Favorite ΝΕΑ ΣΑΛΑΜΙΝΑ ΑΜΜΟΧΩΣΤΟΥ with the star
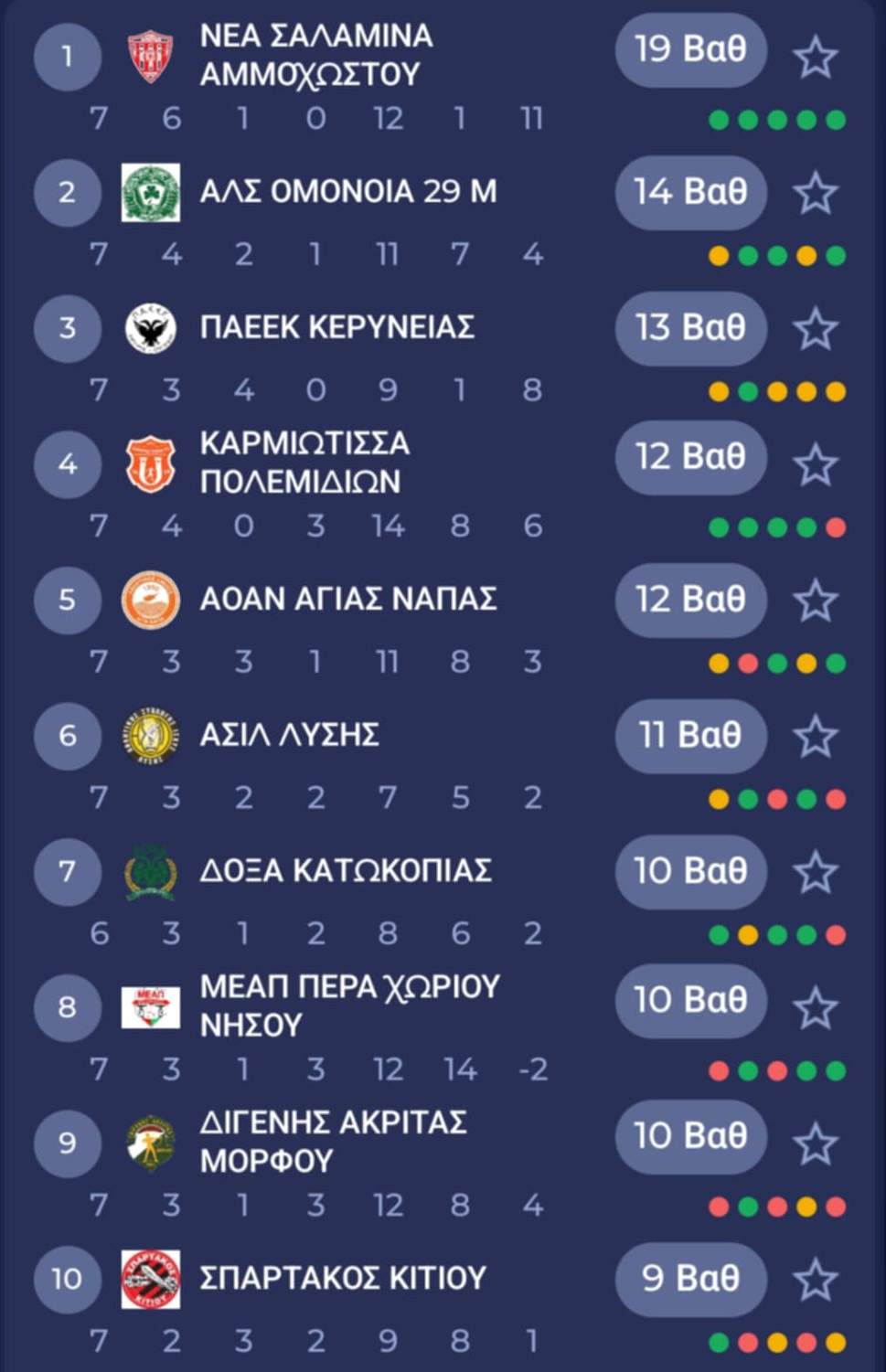The image size is (886, 1372). pos(815,58)
